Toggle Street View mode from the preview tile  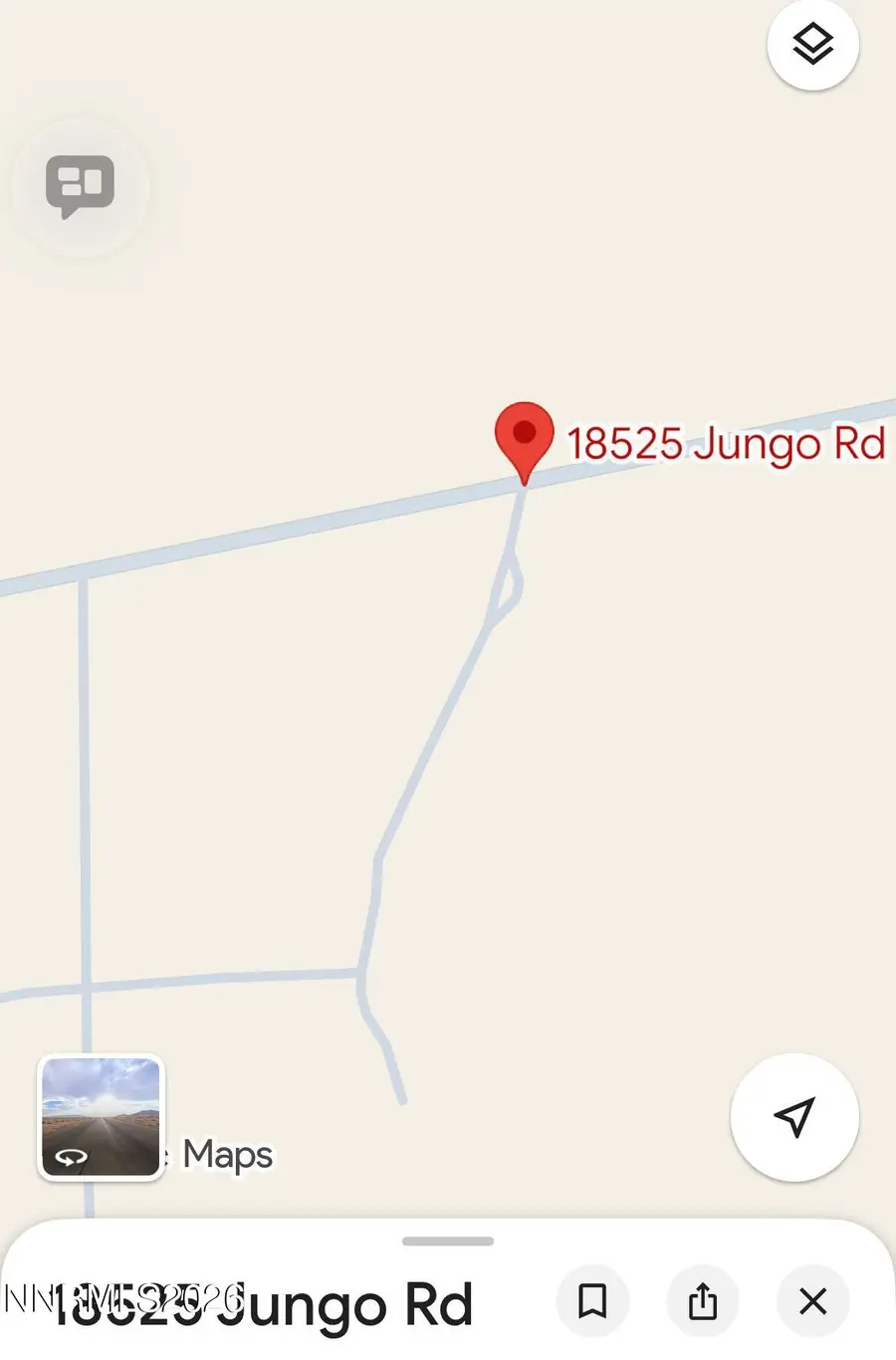101,1118
